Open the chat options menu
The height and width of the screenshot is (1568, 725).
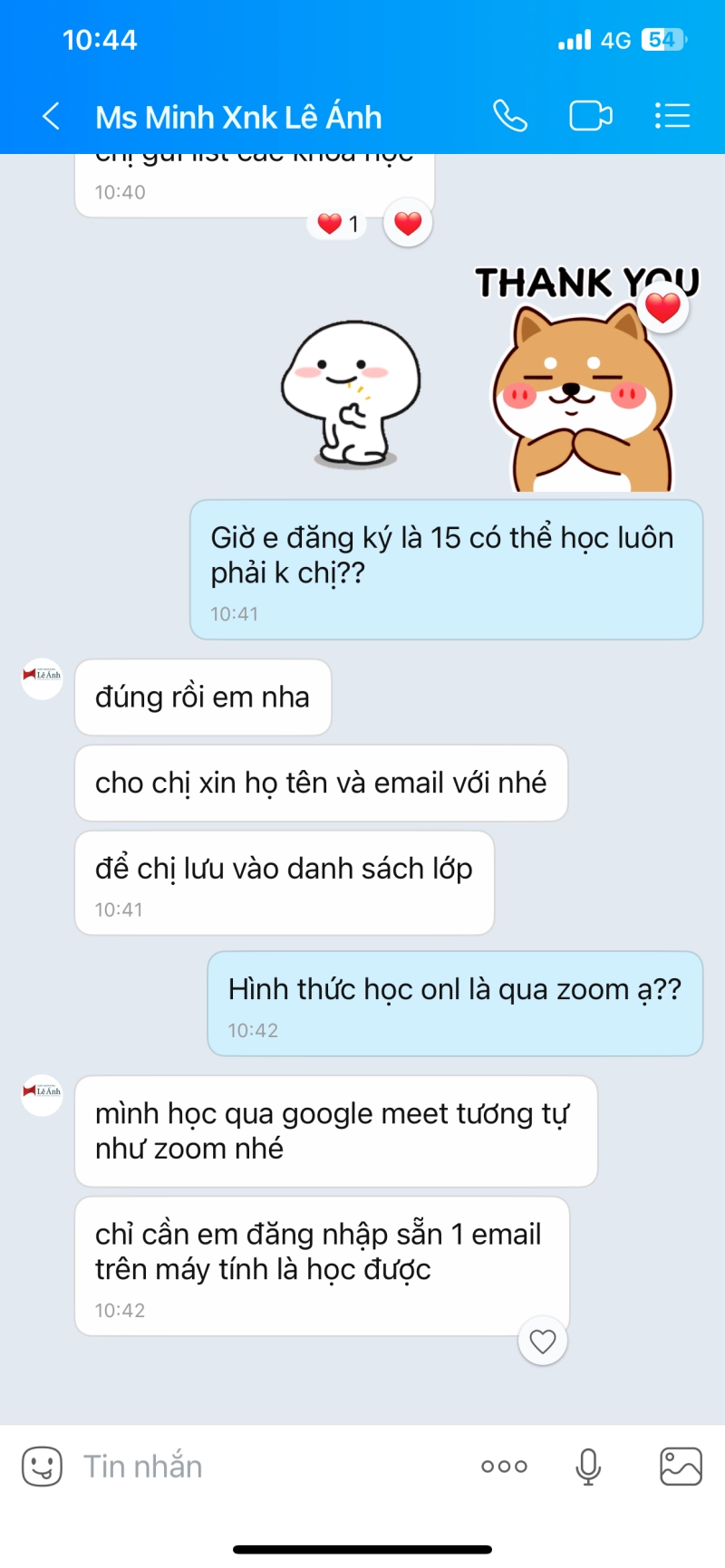(672, 117)
